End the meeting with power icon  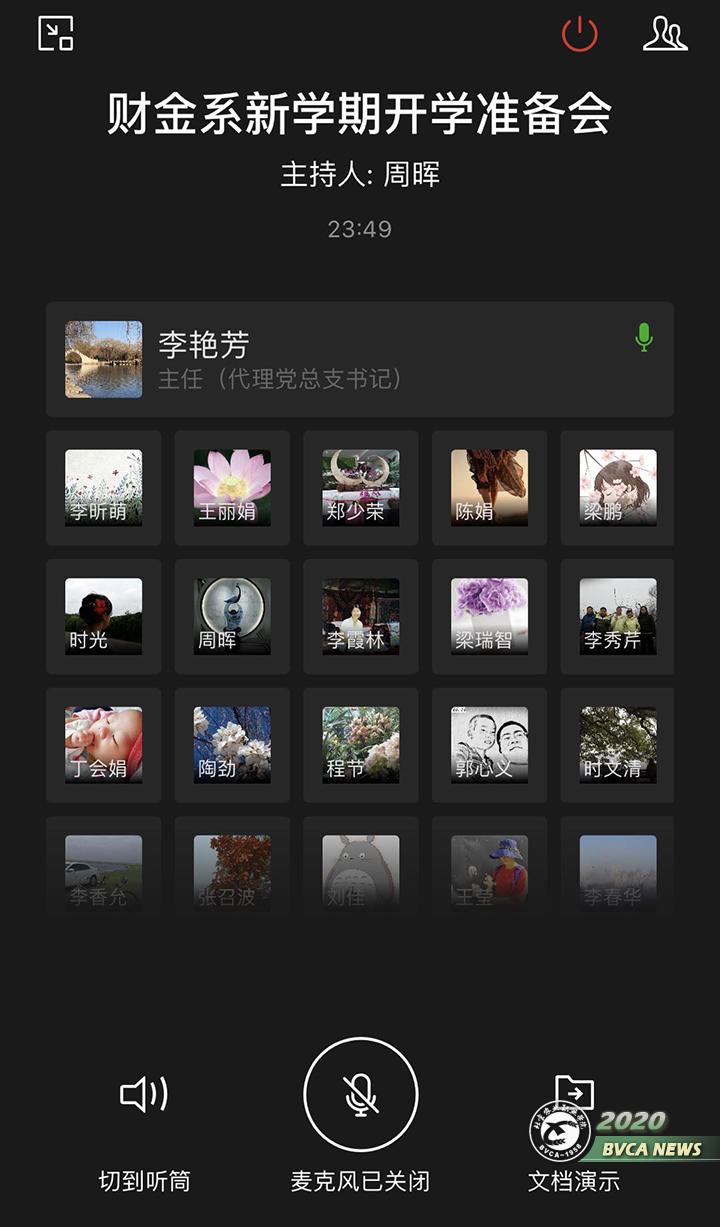[x=579, y=34]
